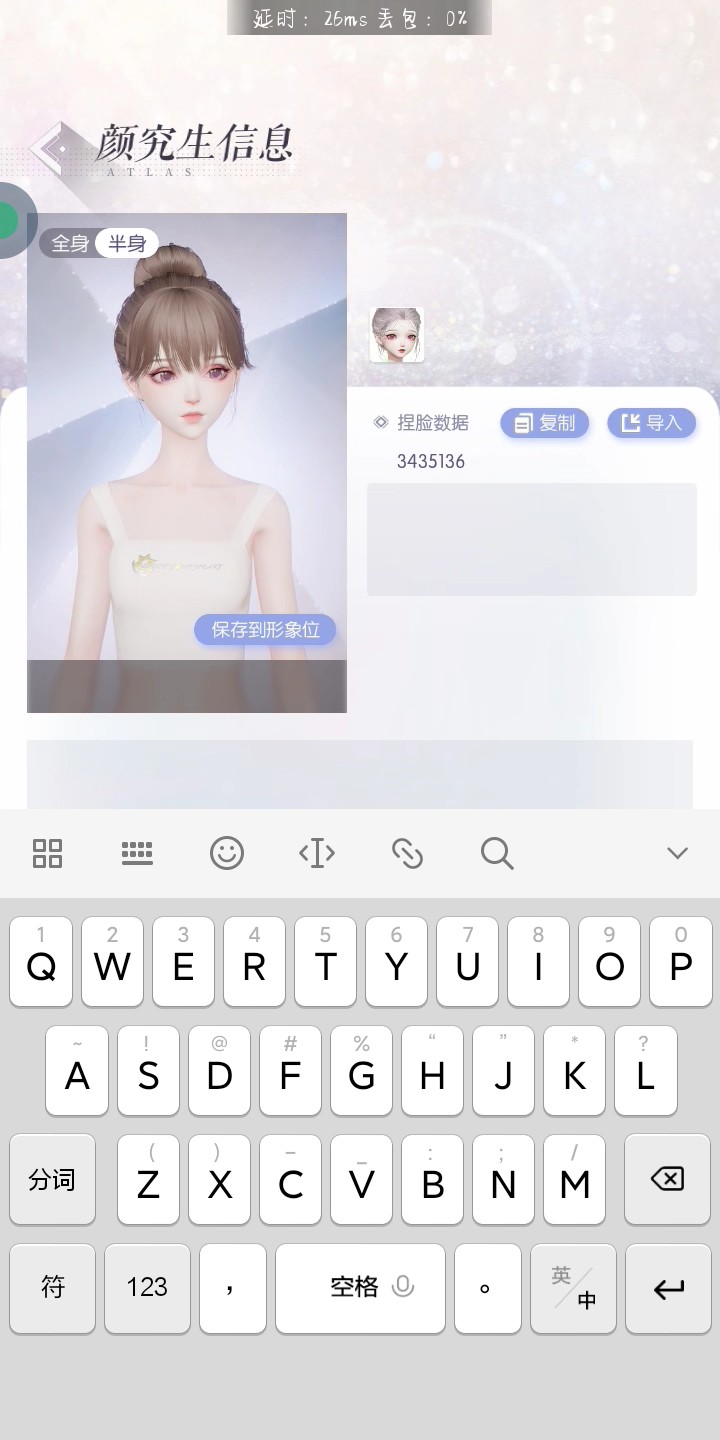Open the keyboard grid menu icon

click(x=47, y=853)
